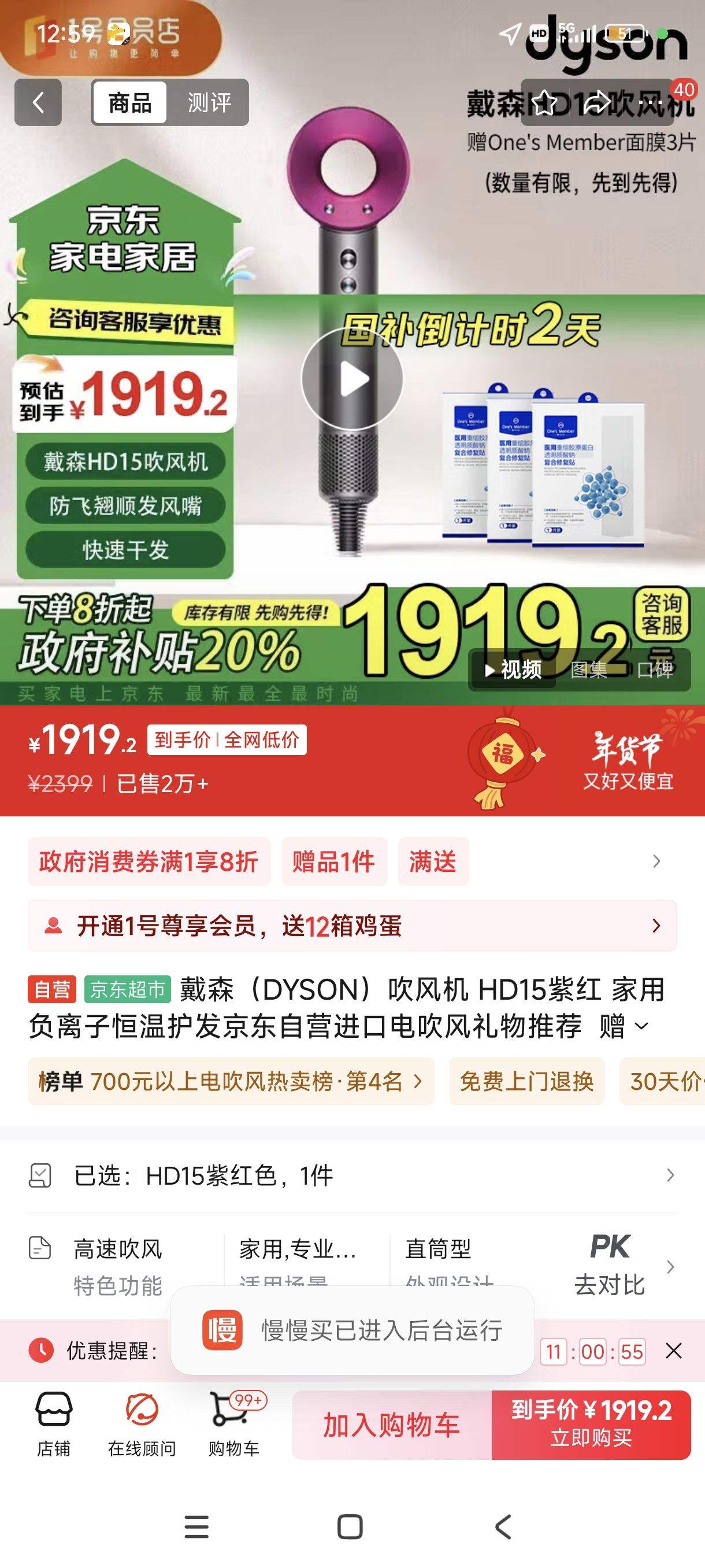Play the product video
Image resolution: width=705 pixels, height=1568 pixels.
354,377
